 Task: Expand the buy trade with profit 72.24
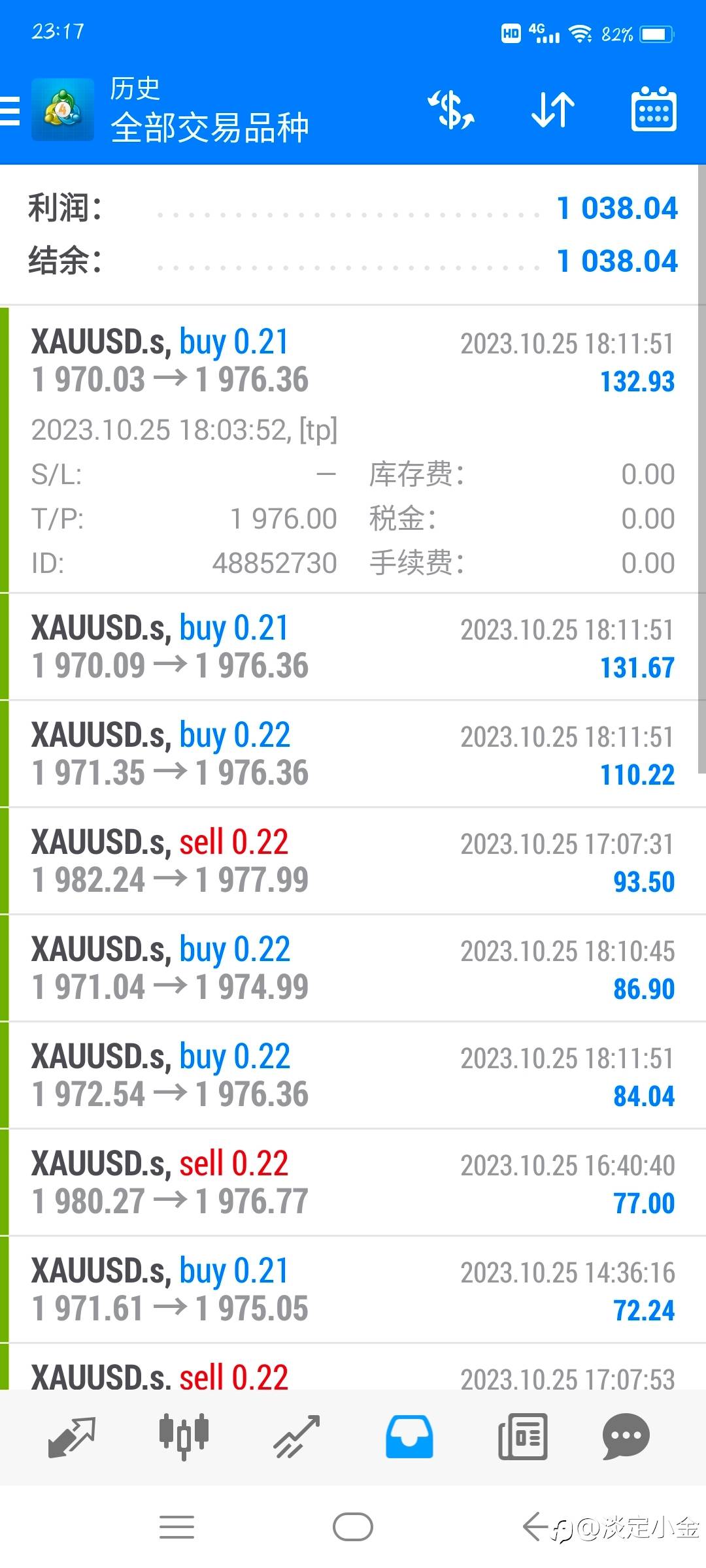pos(353,1290)
